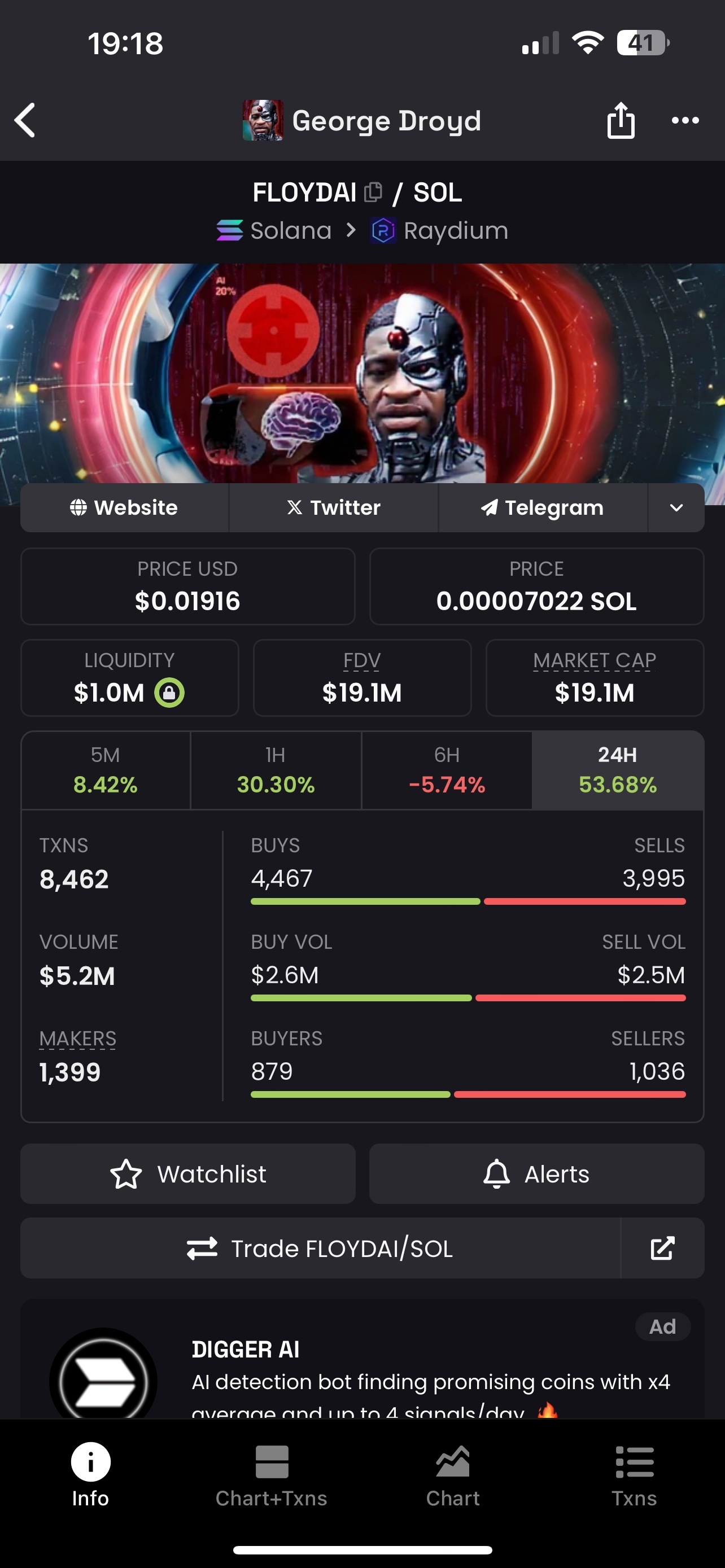Select the 1H timeframe
Image resolution: width=725 pixels, height=1568 pixels.
(x=276, y=770)
